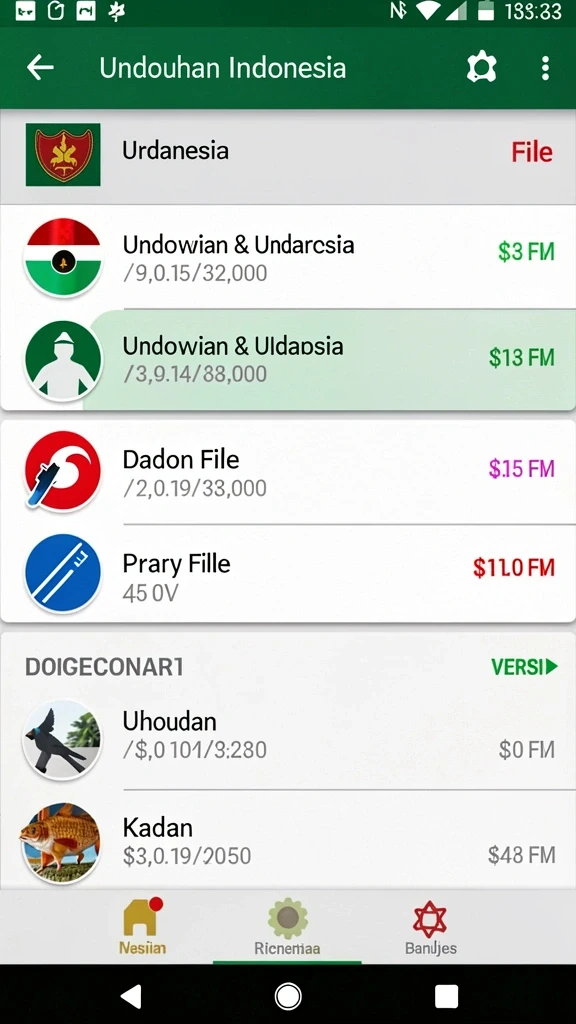Open the Undowian & Undarcsia row
The height and width of the screenshot is (1024, 576).
[288, 257]
